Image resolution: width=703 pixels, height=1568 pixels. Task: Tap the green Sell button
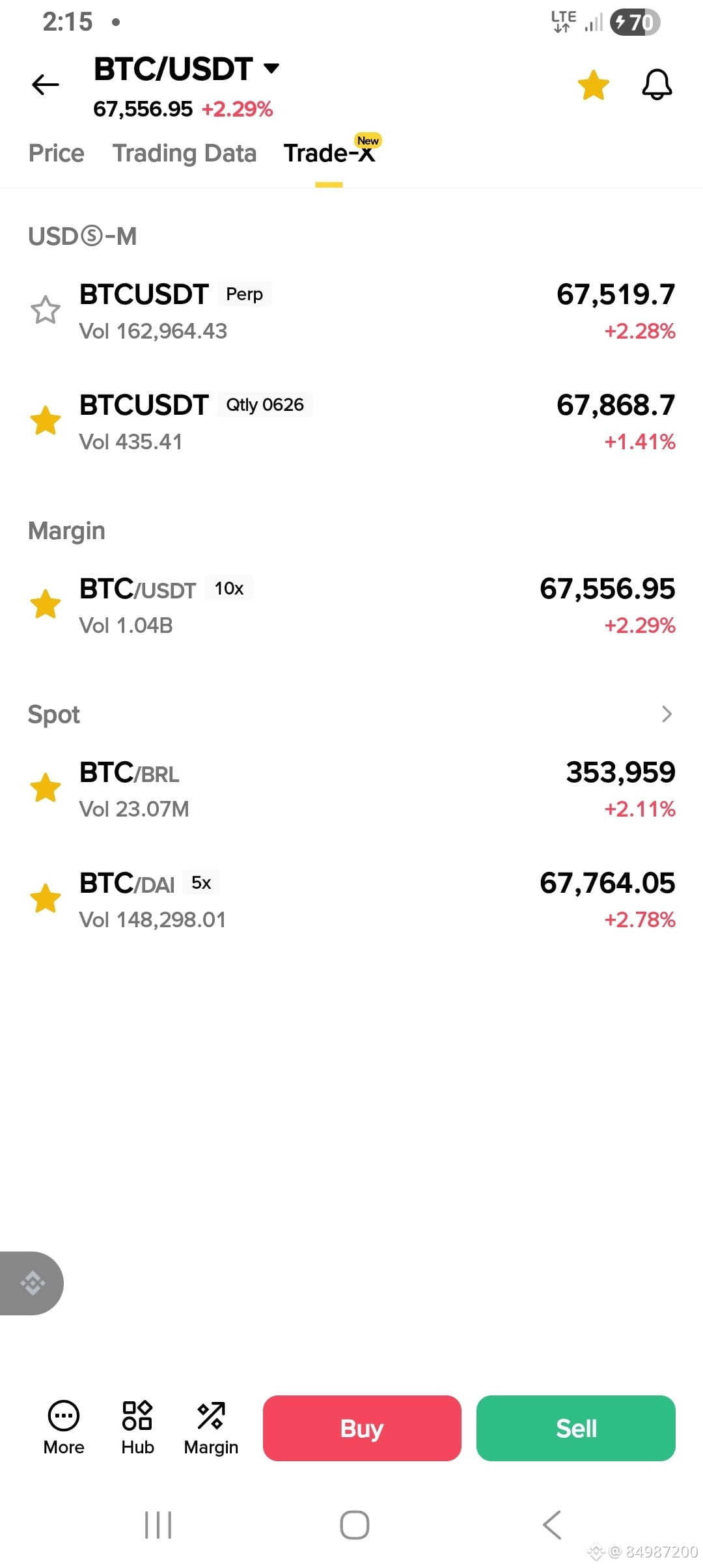[x=575, y=1428]
